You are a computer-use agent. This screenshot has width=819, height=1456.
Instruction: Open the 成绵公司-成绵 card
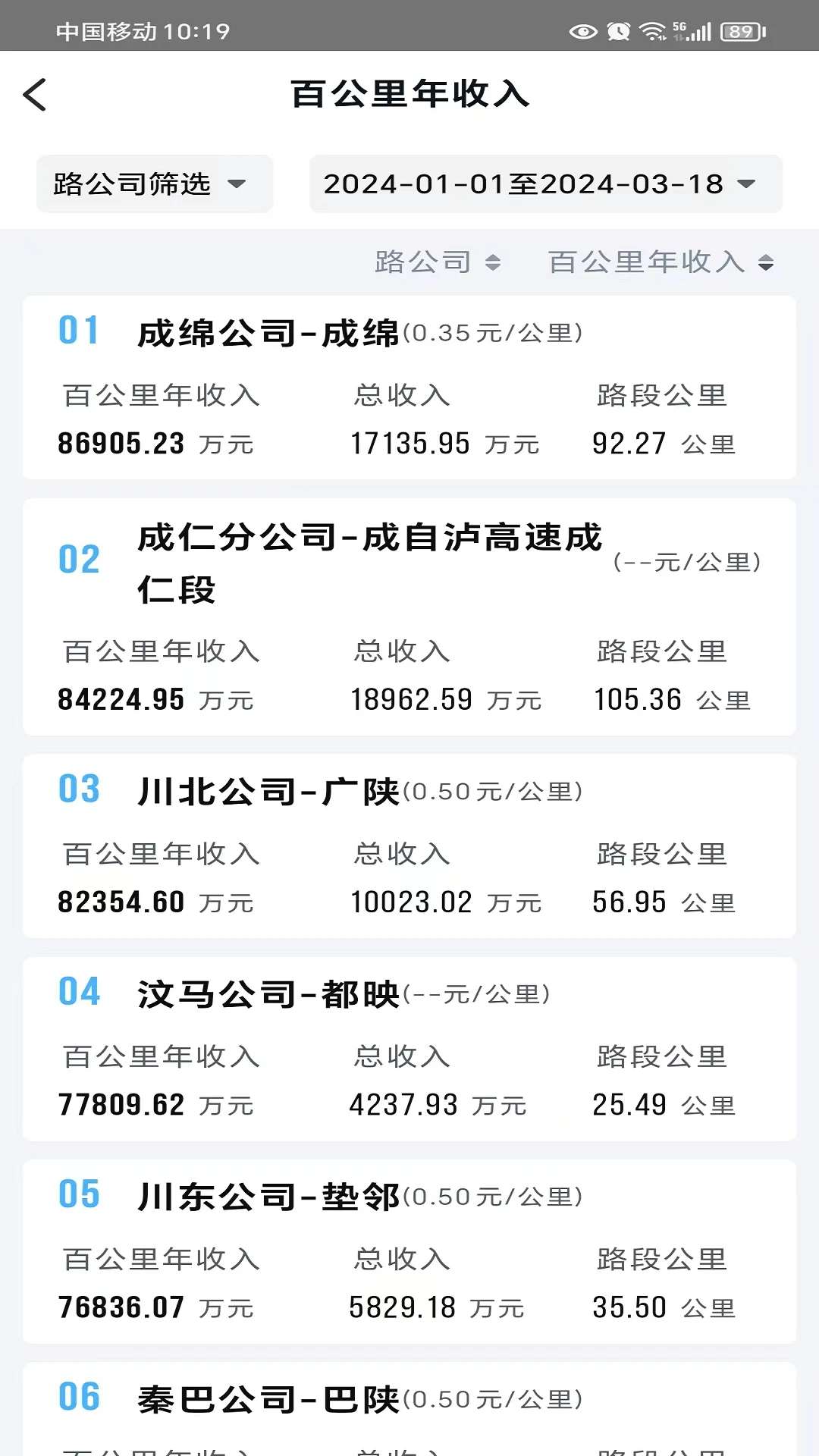[x=409, y=388]
